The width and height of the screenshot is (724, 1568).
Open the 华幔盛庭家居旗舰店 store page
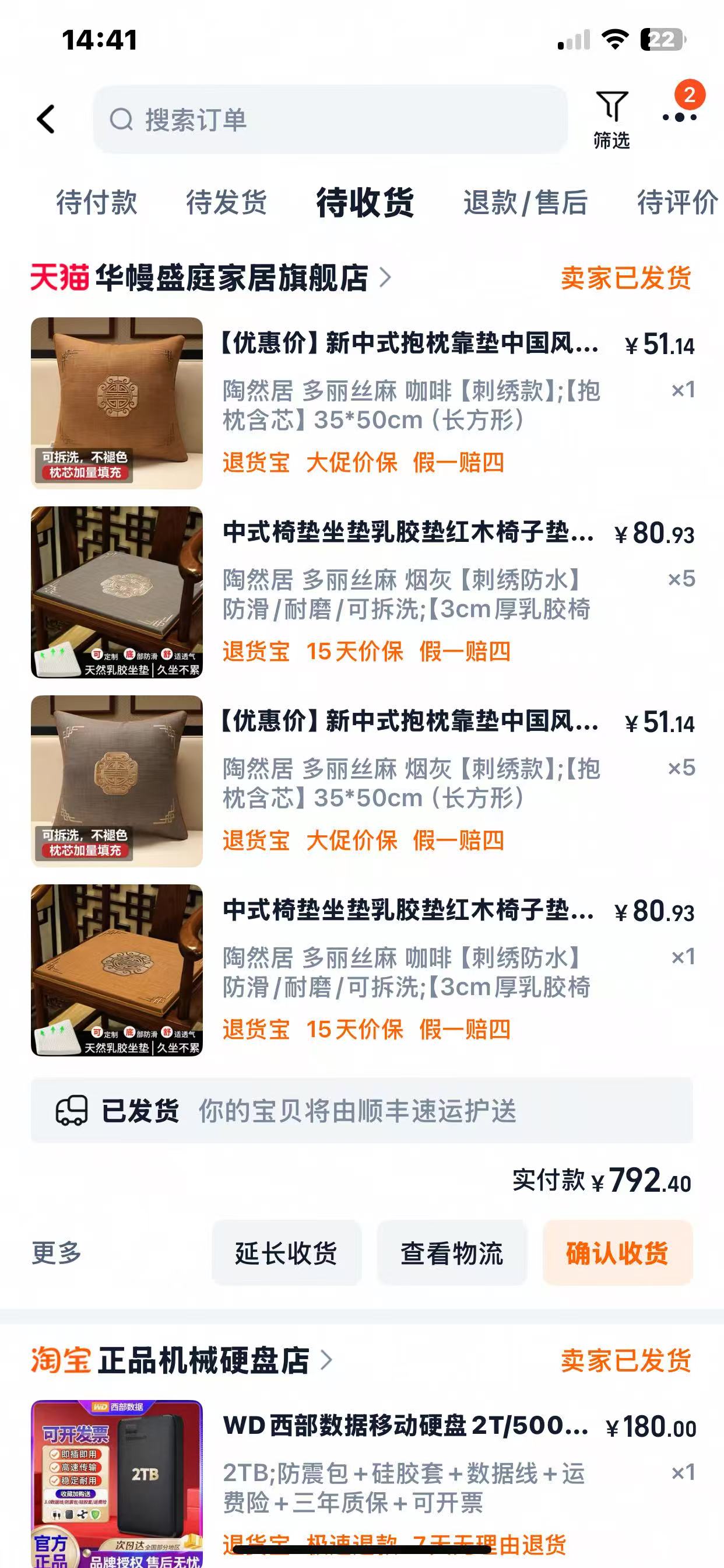coord(231,278)
